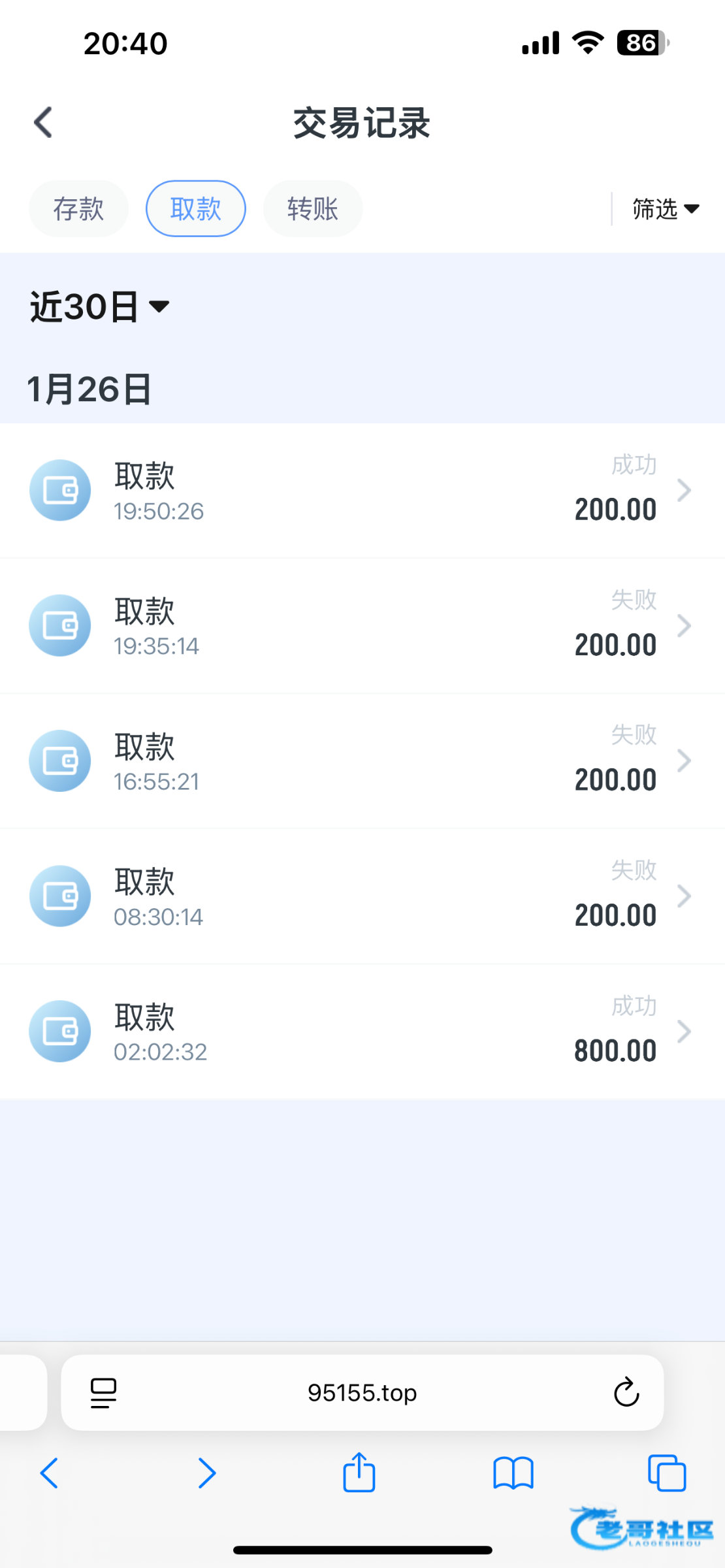This screenshot has width=725, height=1568.
Task: Open the 800.00 withdrawal at 02:02:32
Action: tap(362, 1032)
